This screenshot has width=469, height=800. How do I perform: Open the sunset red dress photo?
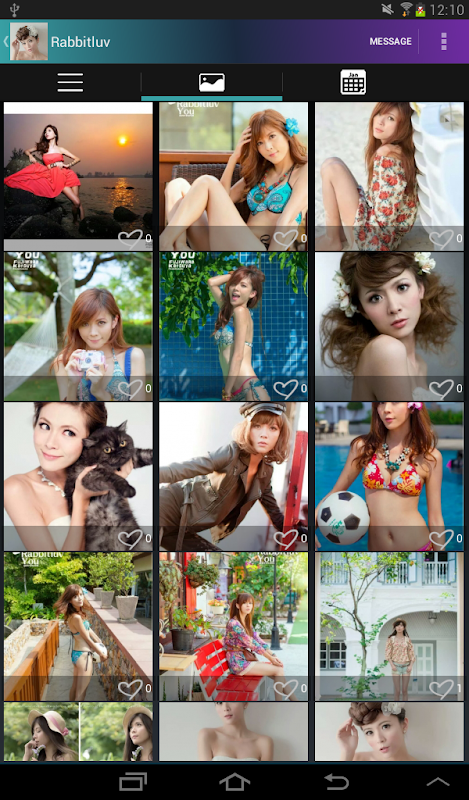(x=78, y=176)
